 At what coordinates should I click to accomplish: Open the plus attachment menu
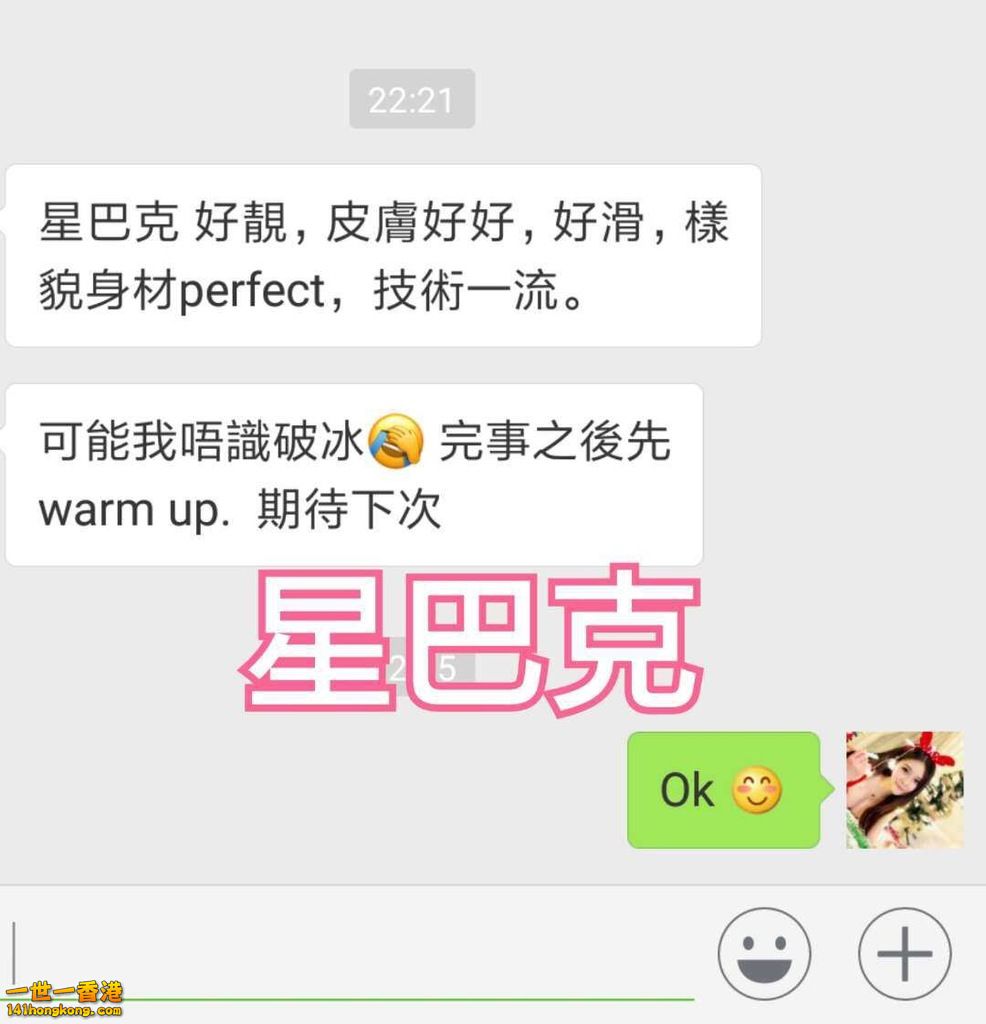coord(904,953)
